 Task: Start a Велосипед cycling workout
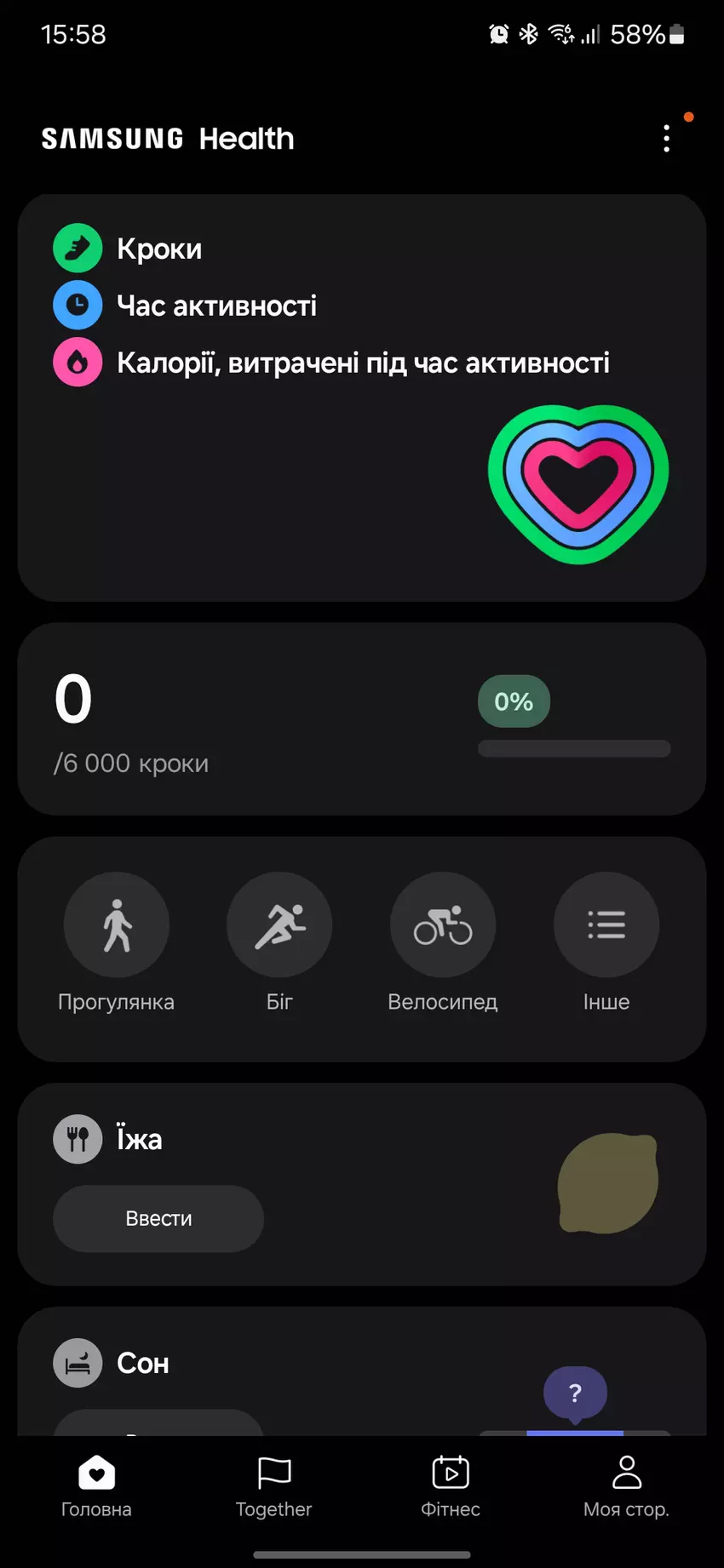pyautogui.click(x=443, y=925)
